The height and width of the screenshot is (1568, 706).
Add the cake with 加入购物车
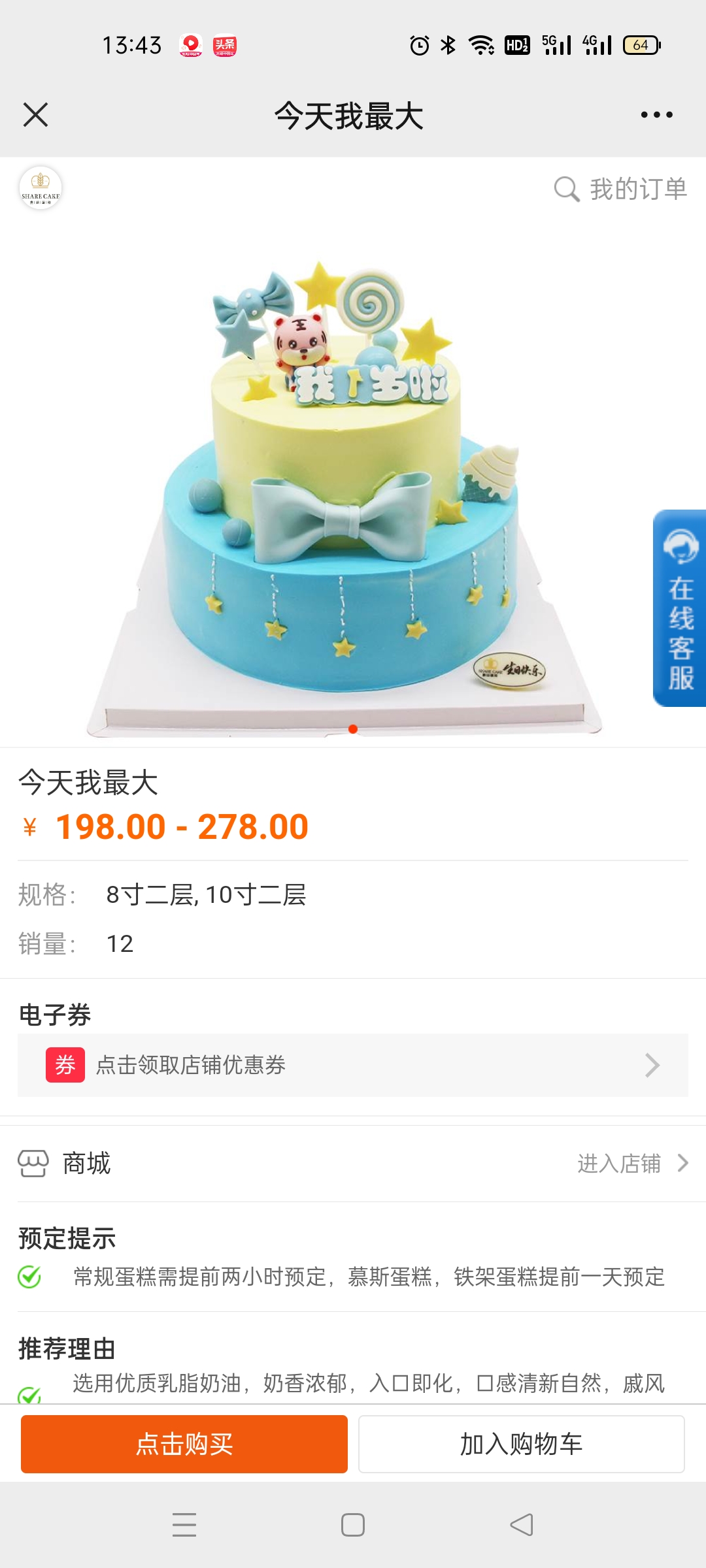522,1444
